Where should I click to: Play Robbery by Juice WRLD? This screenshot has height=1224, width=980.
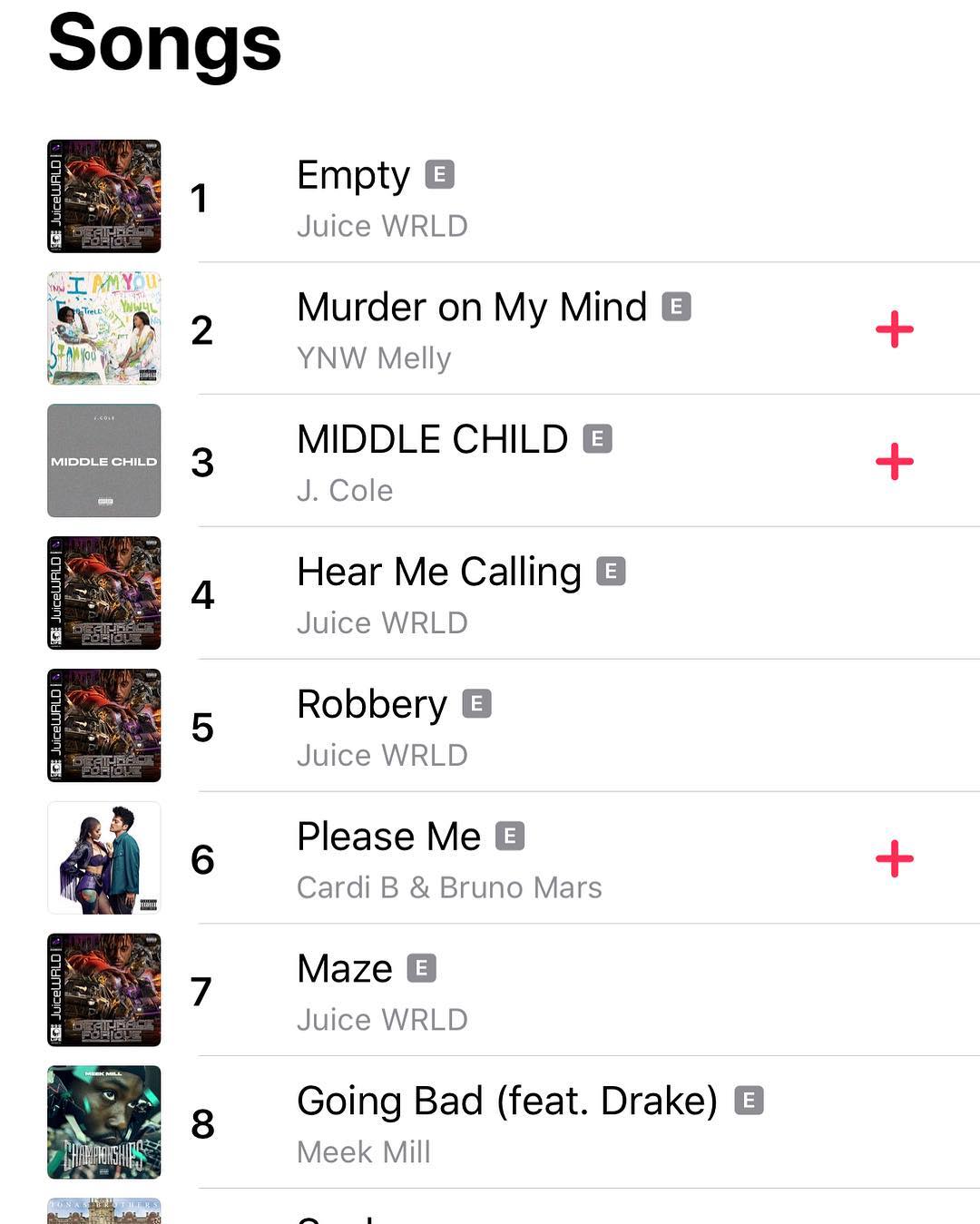point(490,727)
